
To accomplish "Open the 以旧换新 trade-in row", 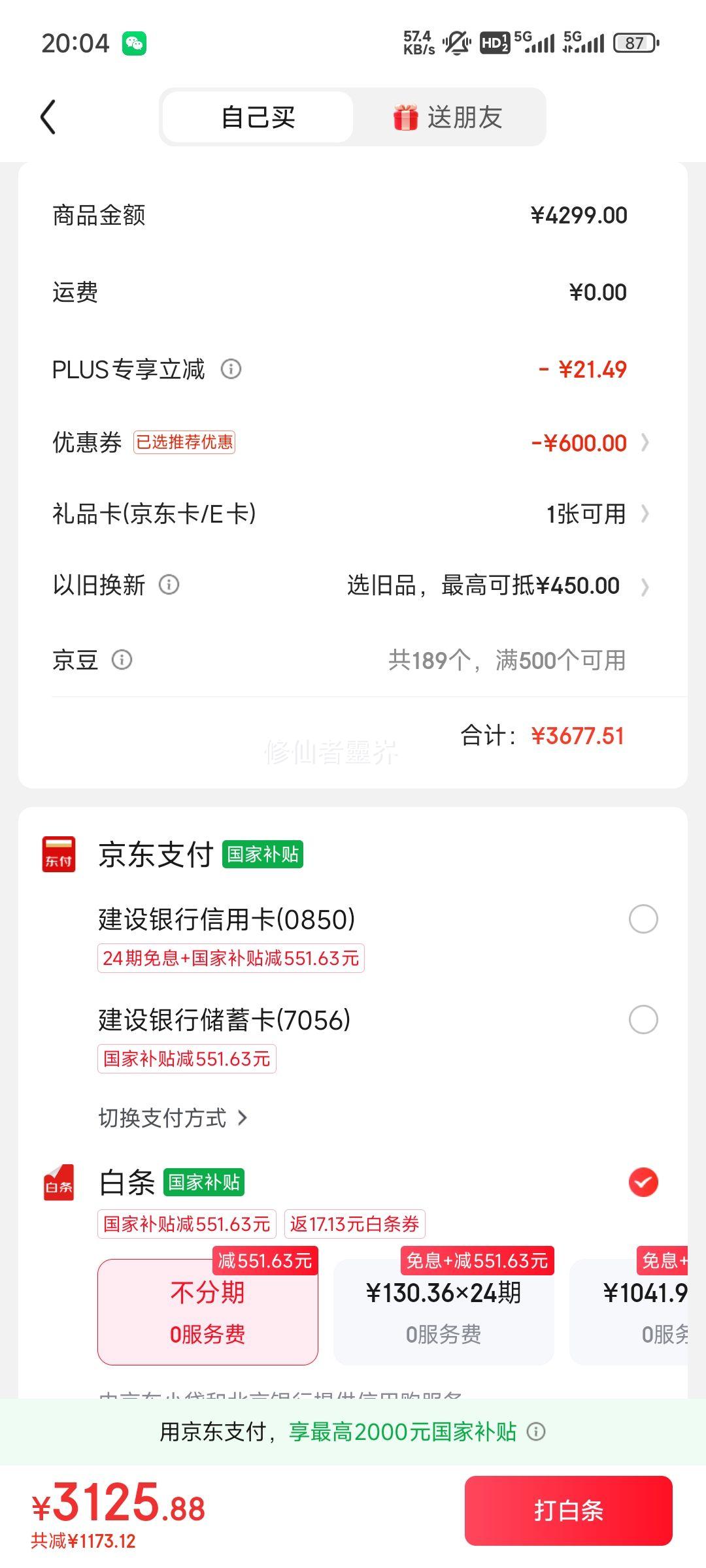I will coord(353,585).
